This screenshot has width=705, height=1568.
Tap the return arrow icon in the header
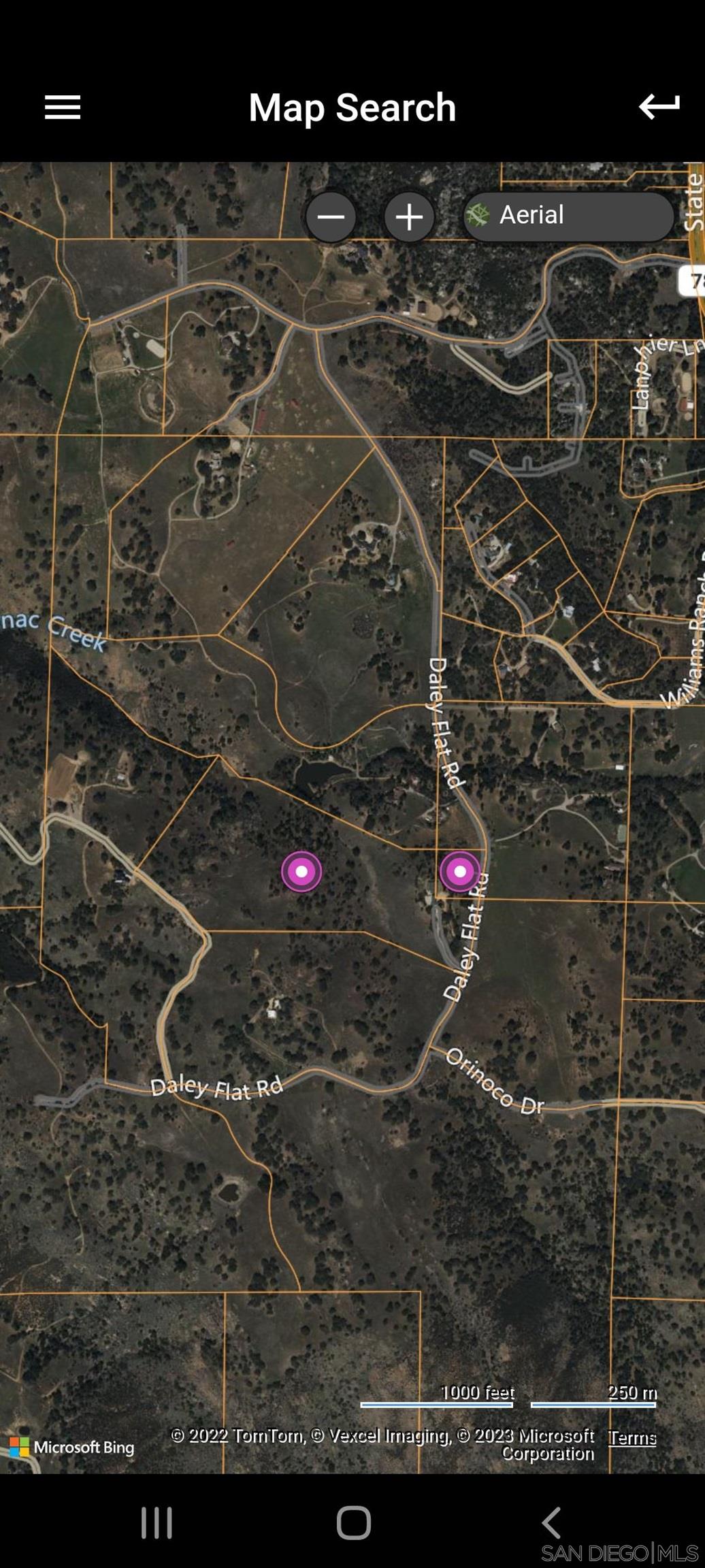[659, 107]
